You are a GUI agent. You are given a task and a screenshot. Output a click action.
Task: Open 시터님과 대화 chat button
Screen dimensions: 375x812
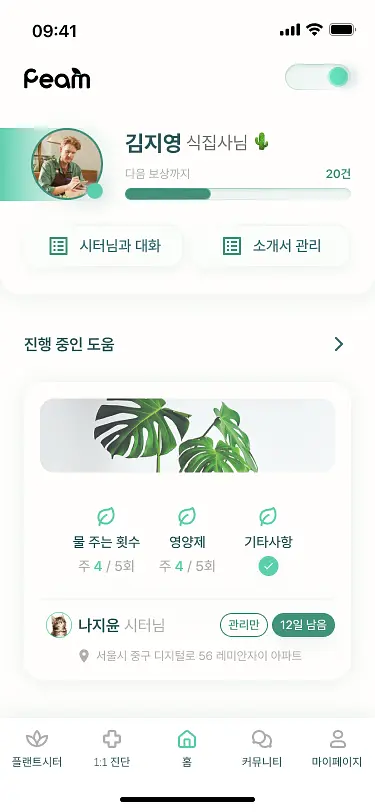pyautogui.click(x=104, y=245)
